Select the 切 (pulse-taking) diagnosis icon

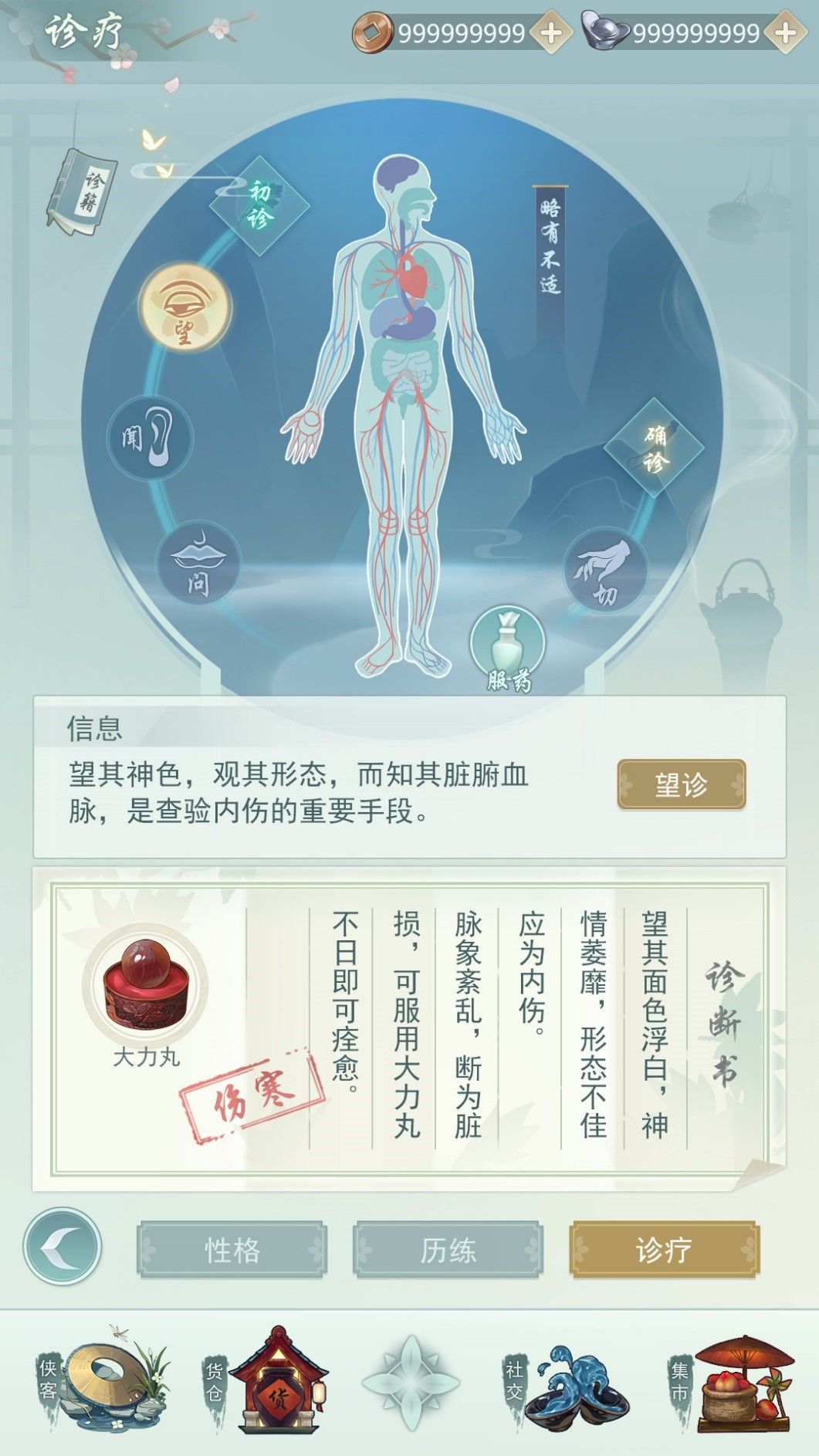(x=604, y=570)
